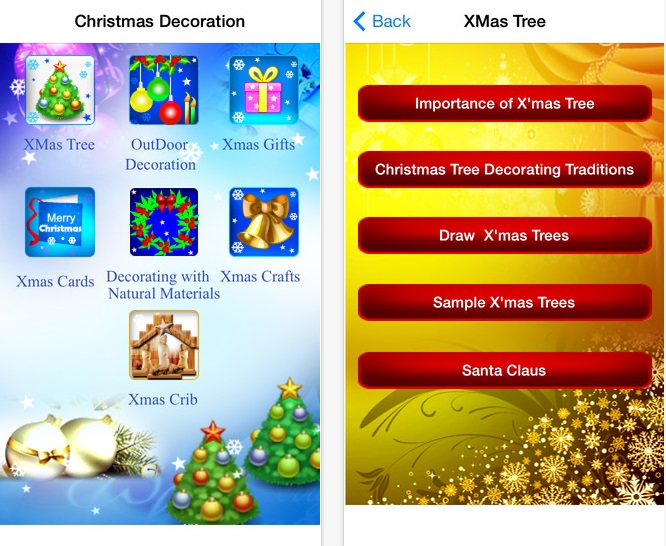Screen dimensions: 666x546
Task: Select Draw X'mas Trees
Action: tap(504, 236)
